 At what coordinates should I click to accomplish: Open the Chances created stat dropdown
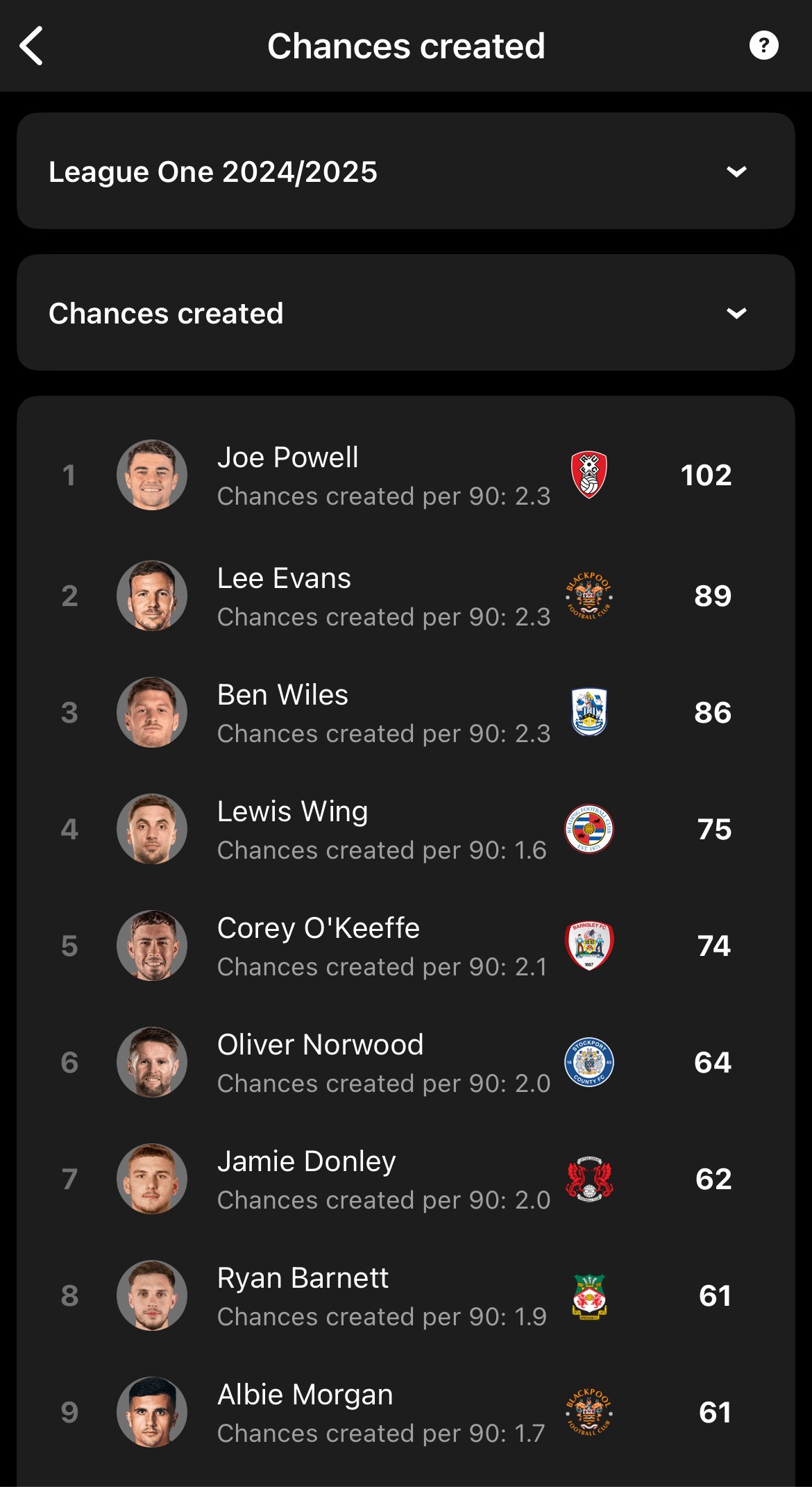click(x=406, y=312)
